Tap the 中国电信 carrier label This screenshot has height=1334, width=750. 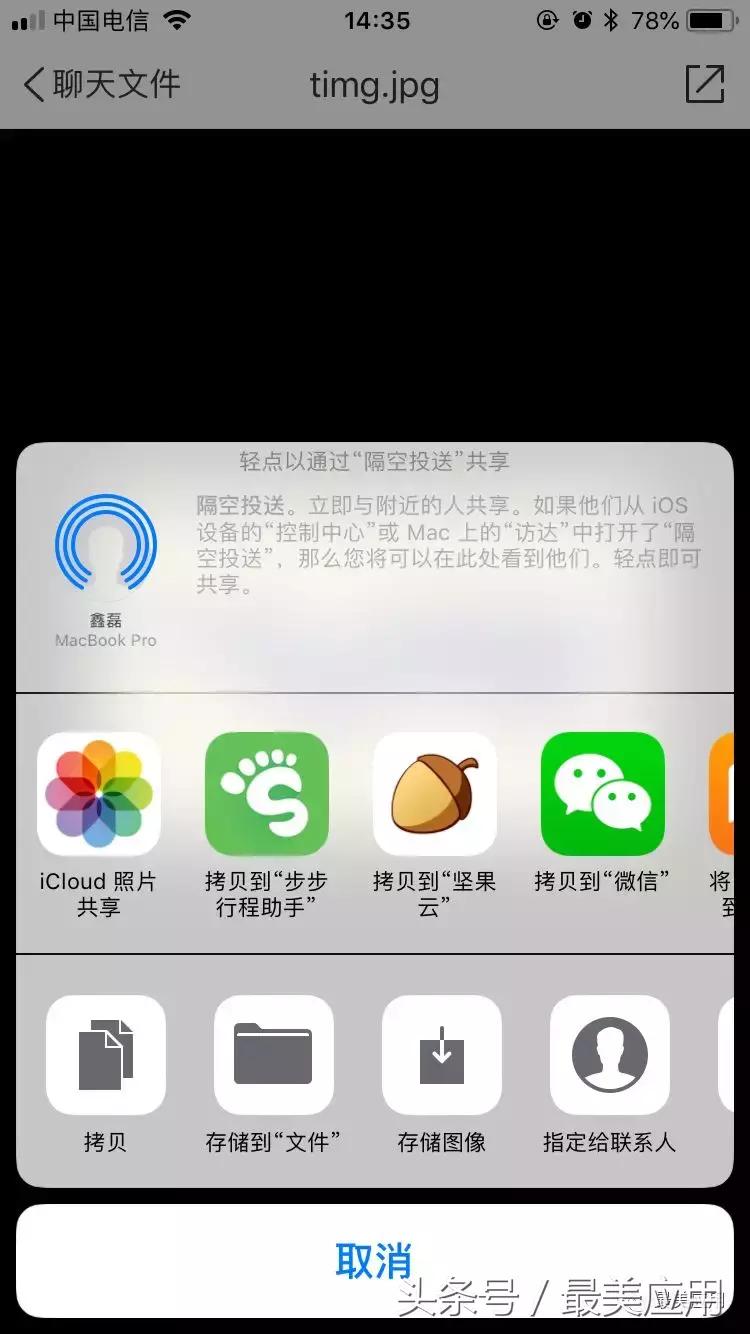point(100,20)
